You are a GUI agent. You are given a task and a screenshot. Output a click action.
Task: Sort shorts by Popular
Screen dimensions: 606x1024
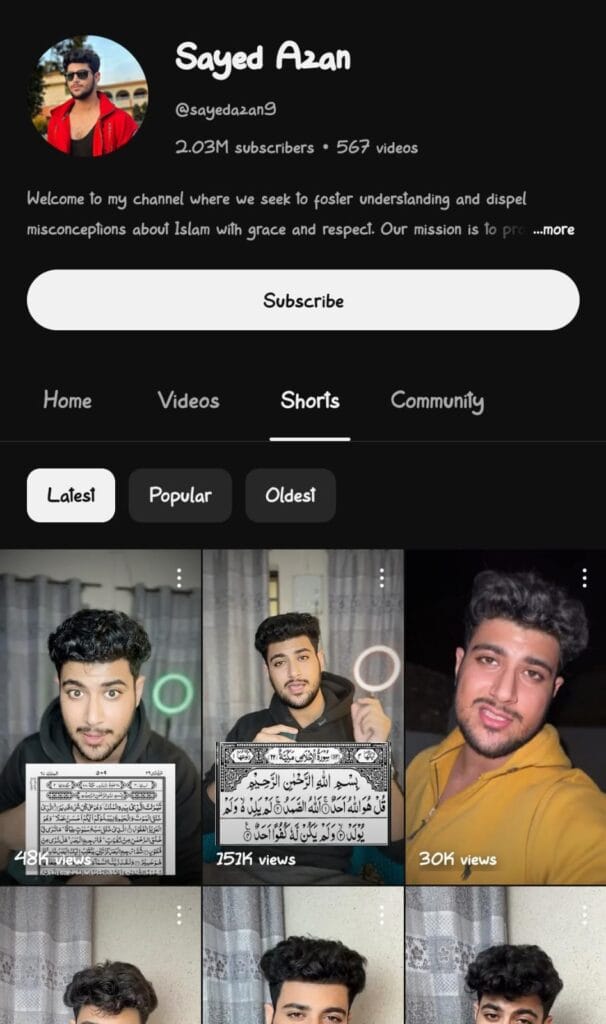[180, 495]
